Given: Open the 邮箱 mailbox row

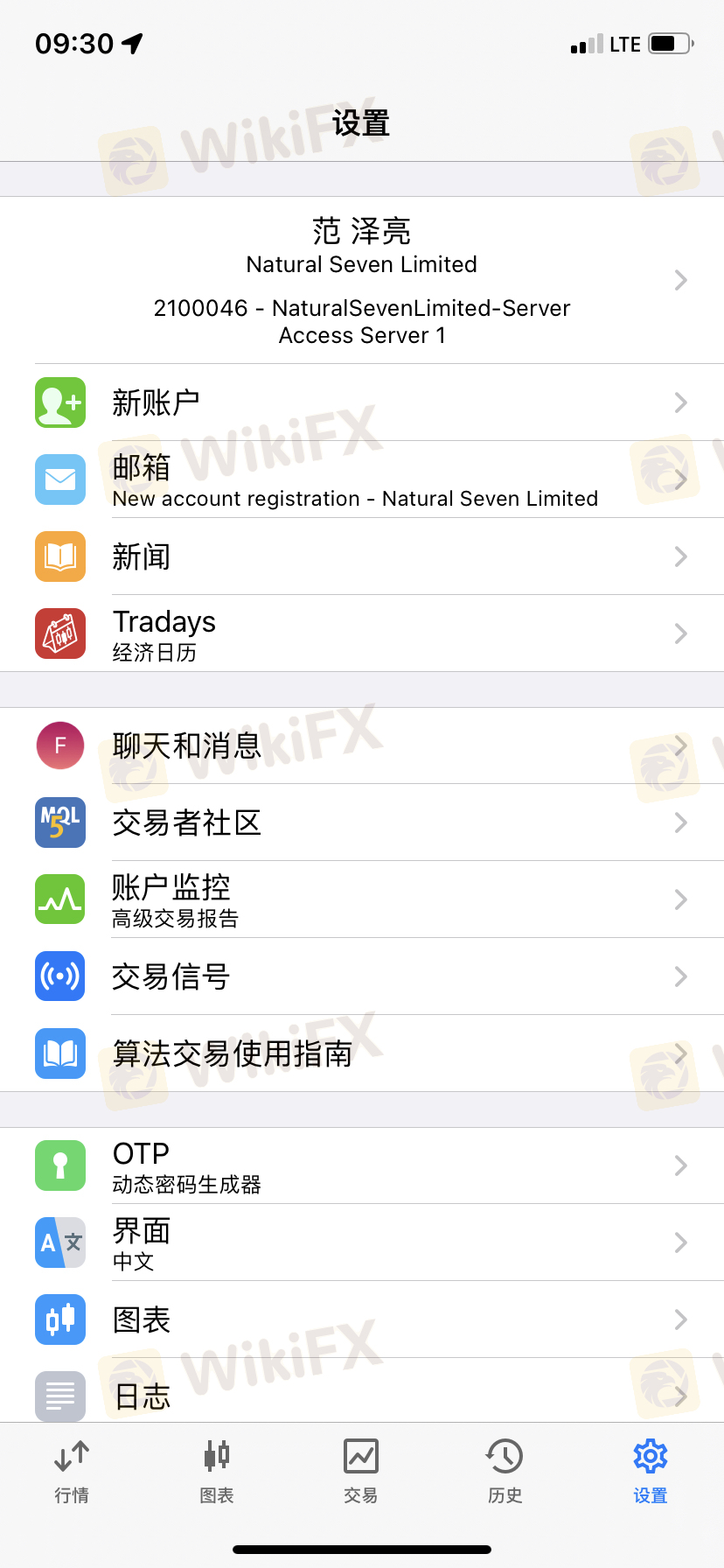Looking at the screenshot, I should click(x=362, y=479).
